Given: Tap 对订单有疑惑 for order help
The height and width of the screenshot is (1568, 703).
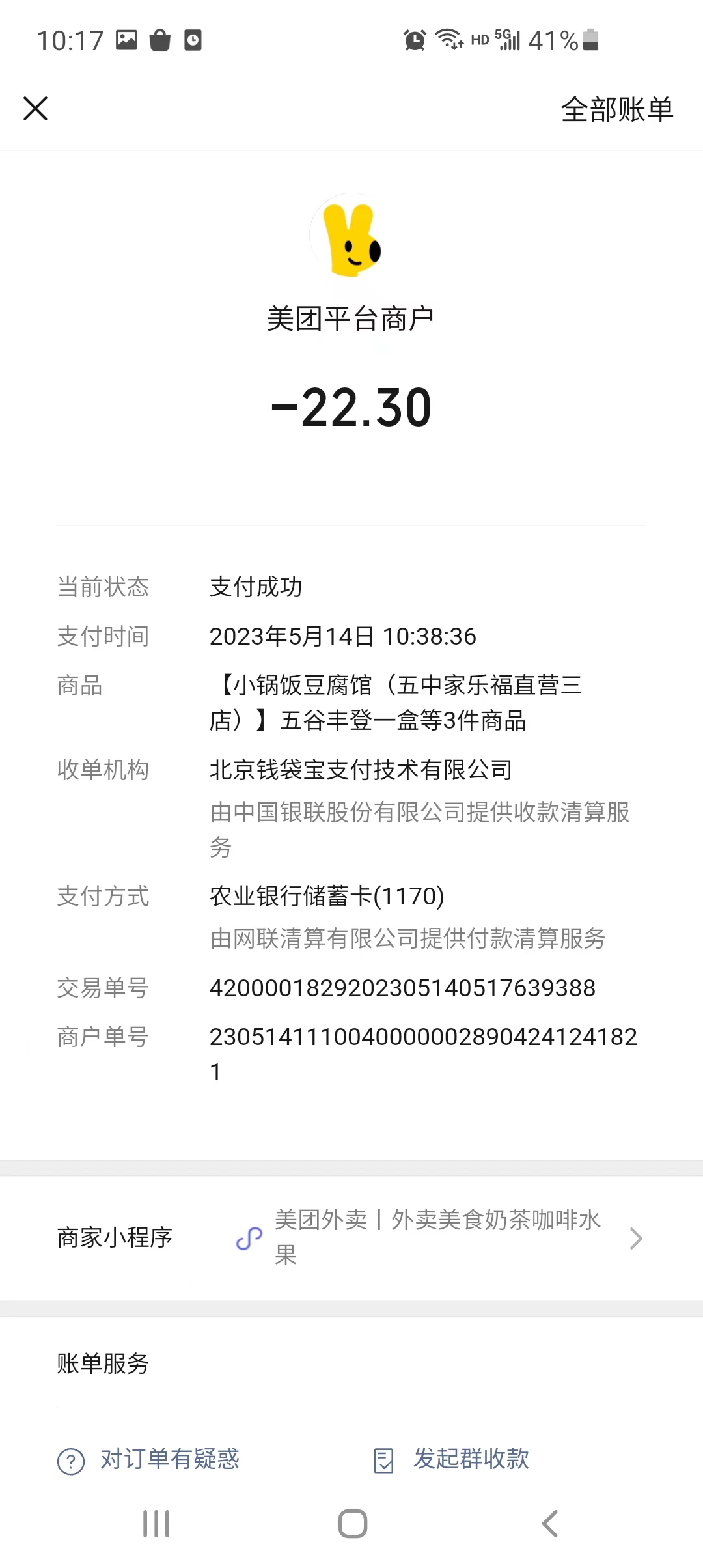Looking at the screenshot, I should click(150, 1459).
